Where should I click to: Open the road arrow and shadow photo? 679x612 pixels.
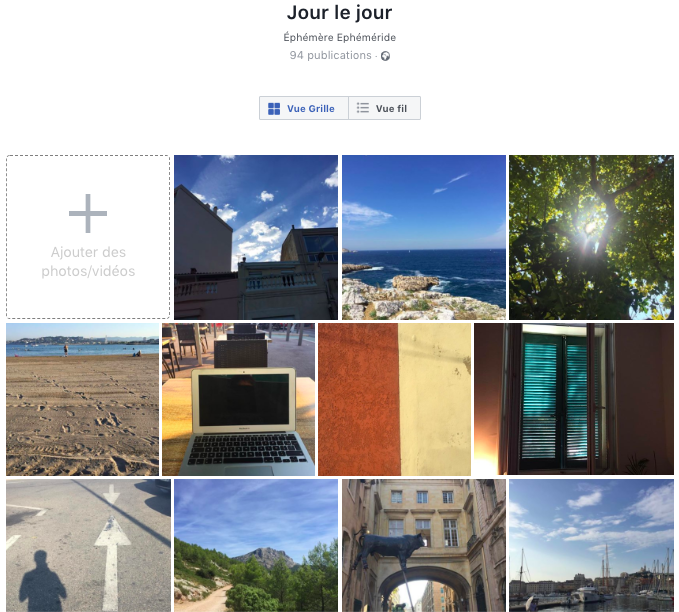tap(88, 545)
